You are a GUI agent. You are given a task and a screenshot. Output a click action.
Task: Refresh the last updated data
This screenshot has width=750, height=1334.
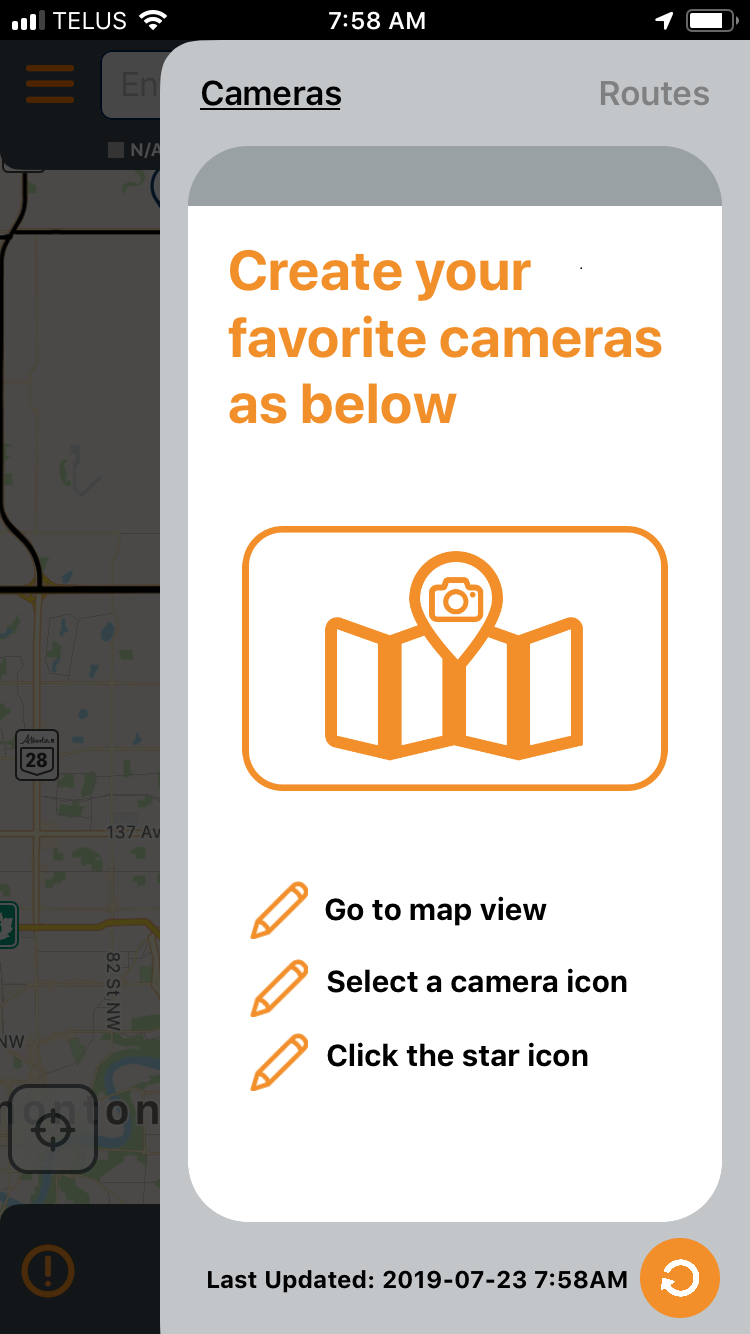tap(680, 1278)
